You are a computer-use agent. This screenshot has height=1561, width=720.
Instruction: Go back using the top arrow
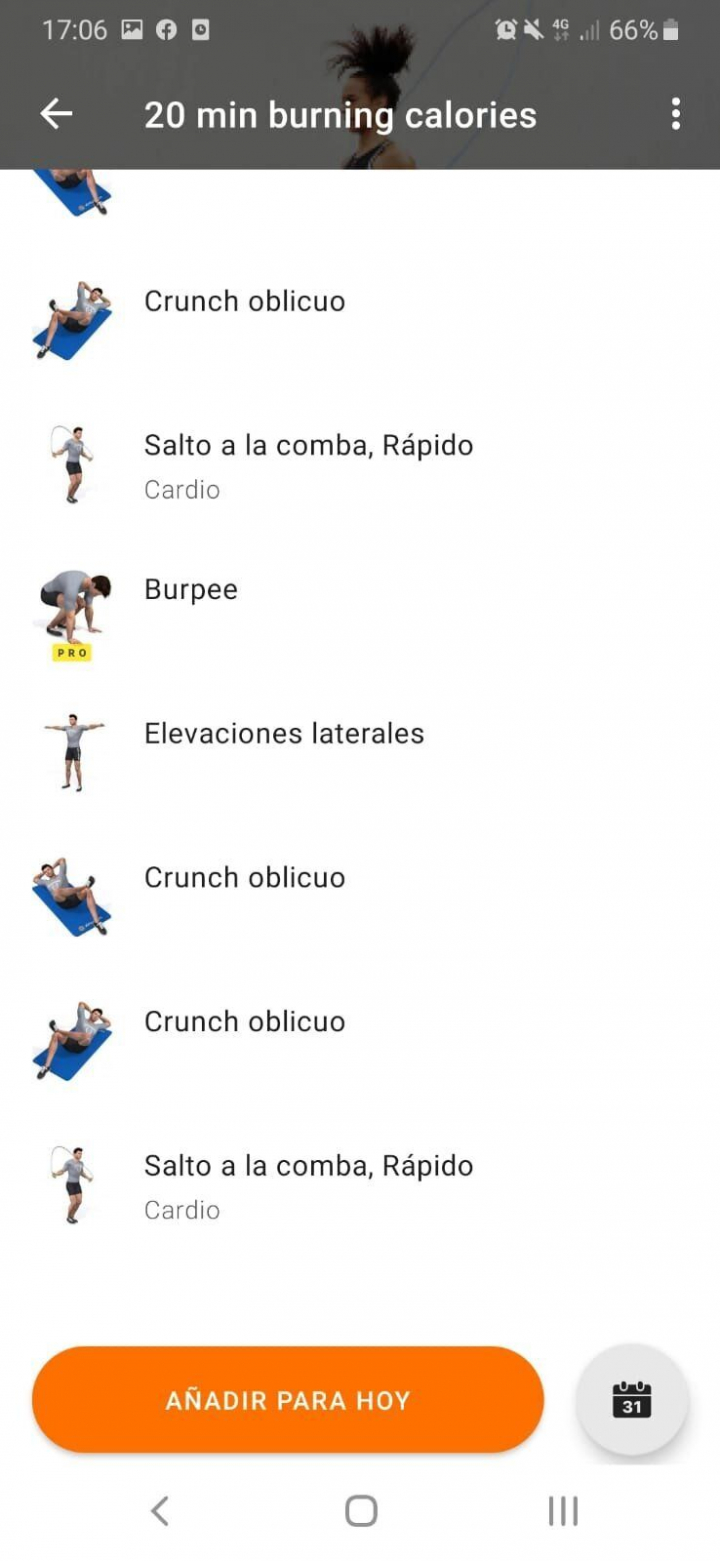[56, 114]
